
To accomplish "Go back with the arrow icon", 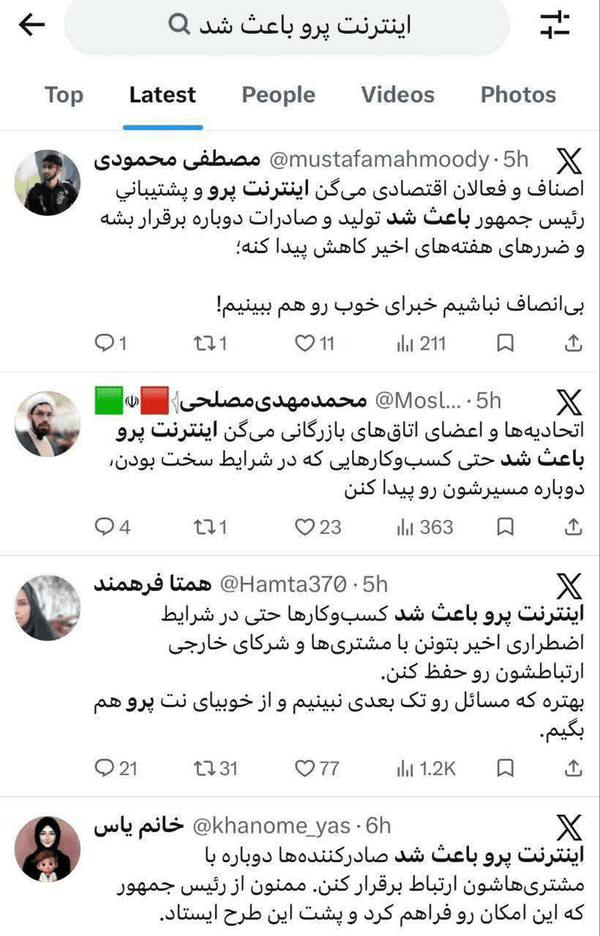I will (x=32, y=24).
